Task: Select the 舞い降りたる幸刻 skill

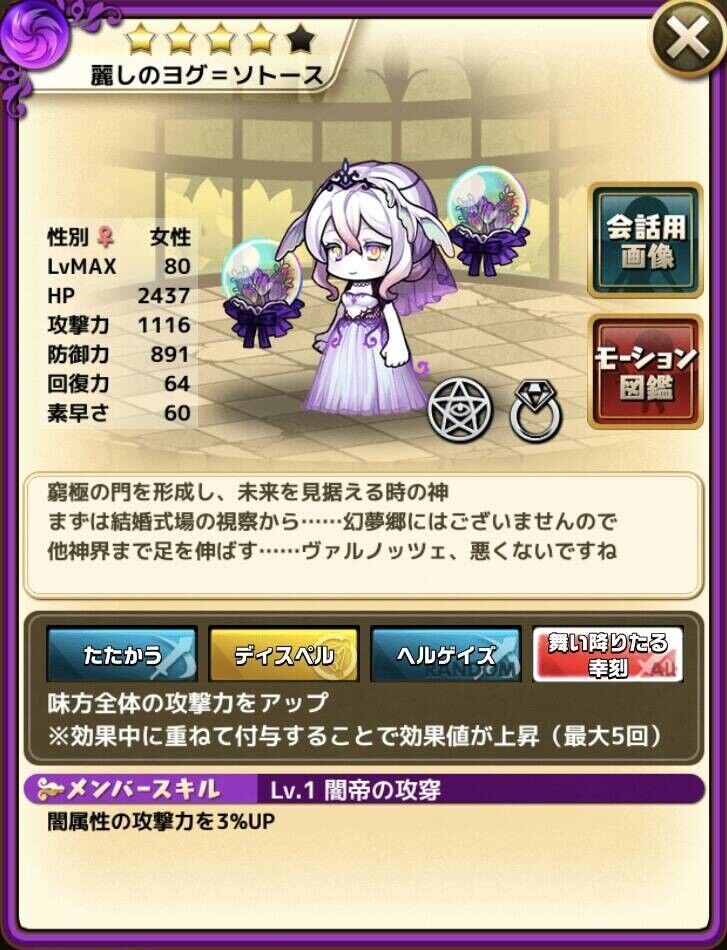Action: pos(608,655)
